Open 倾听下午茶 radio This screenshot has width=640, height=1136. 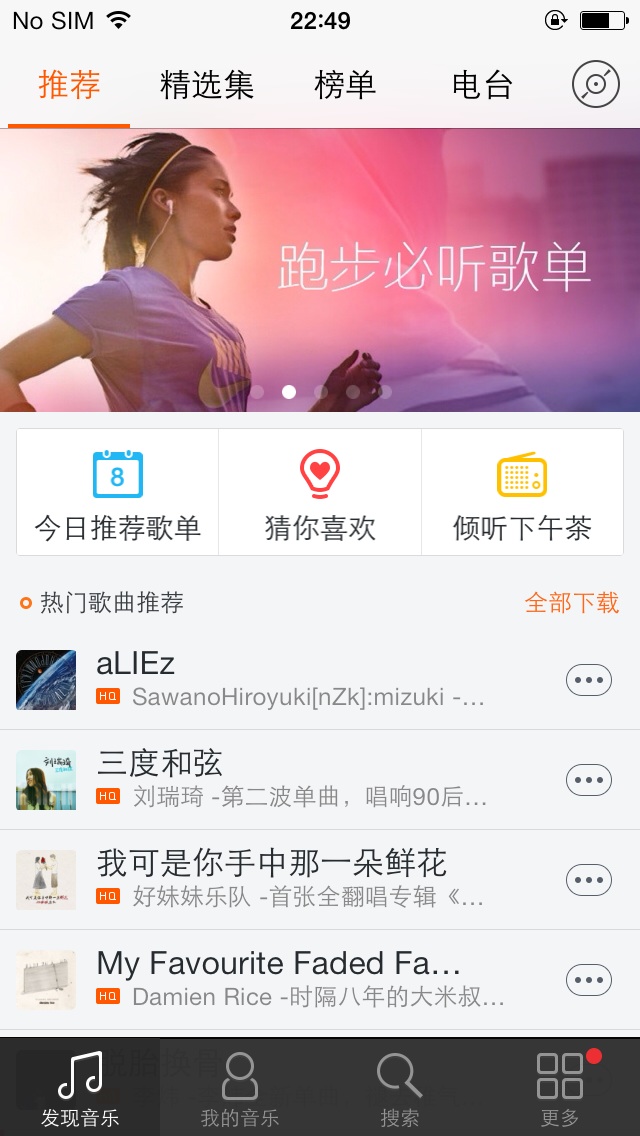click(522, 493)
